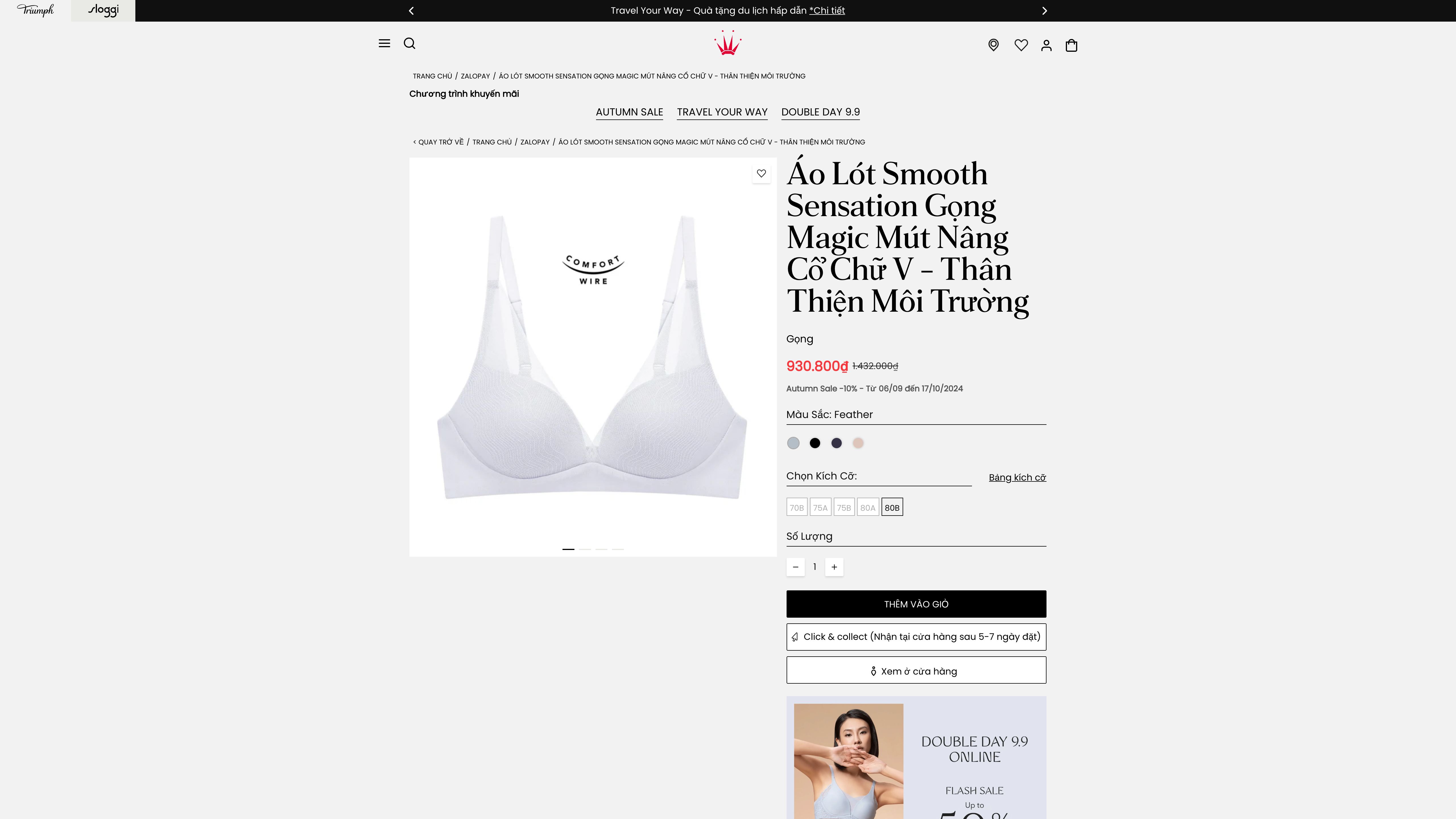1456x819 pixels.
Task: Increase quantity with plus button
Action: [834, 567]
